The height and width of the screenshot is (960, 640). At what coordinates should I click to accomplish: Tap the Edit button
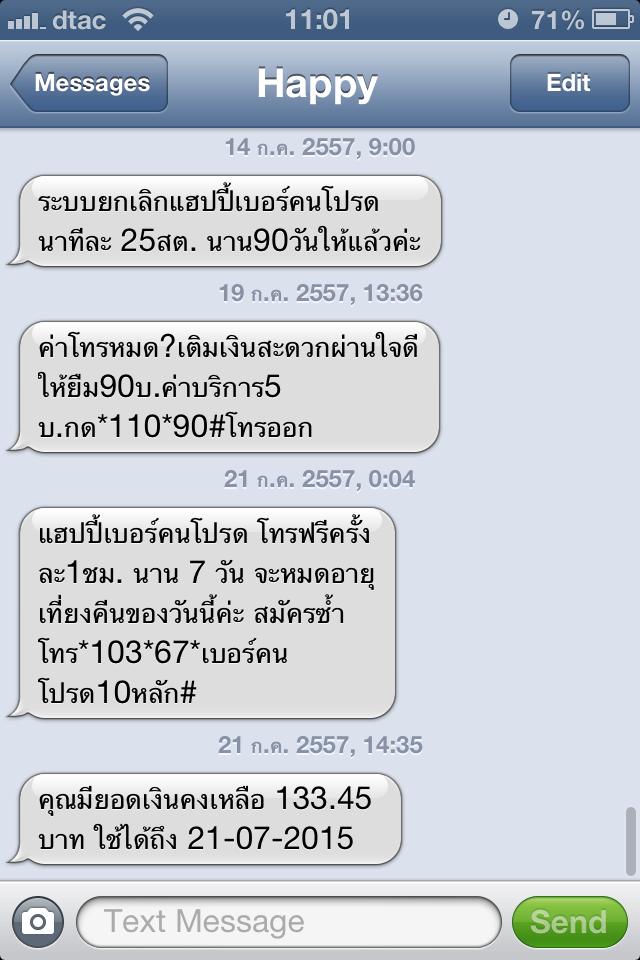pyautogui.click(x=568, y=84)
